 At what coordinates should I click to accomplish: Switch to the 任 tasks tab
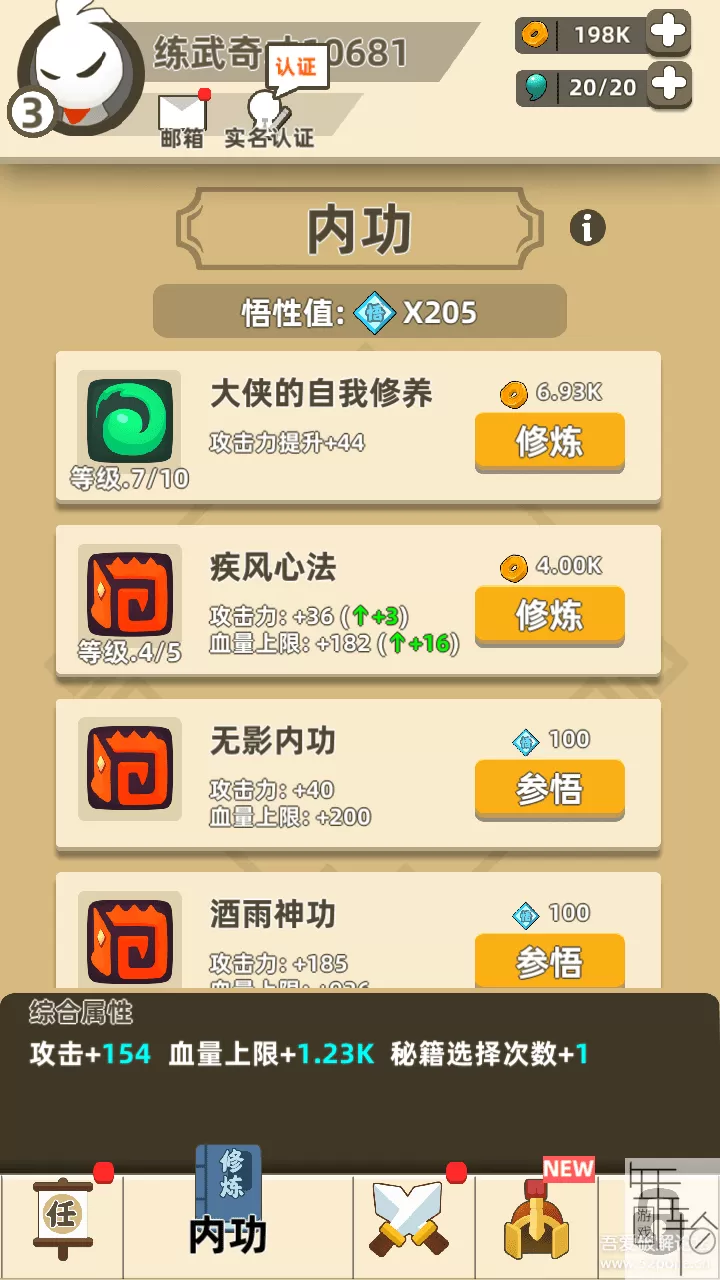(62, 1218)
